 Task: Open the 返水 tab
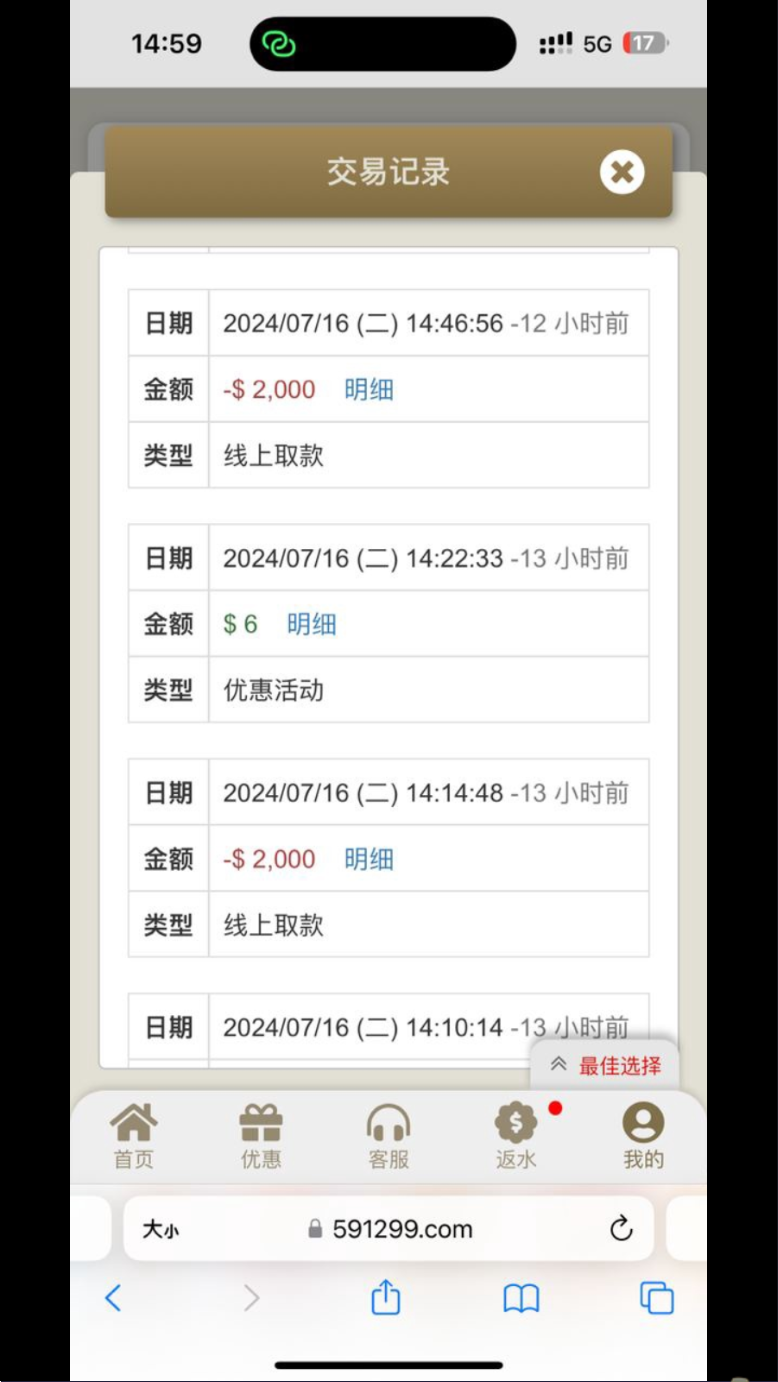[516, 1136]
